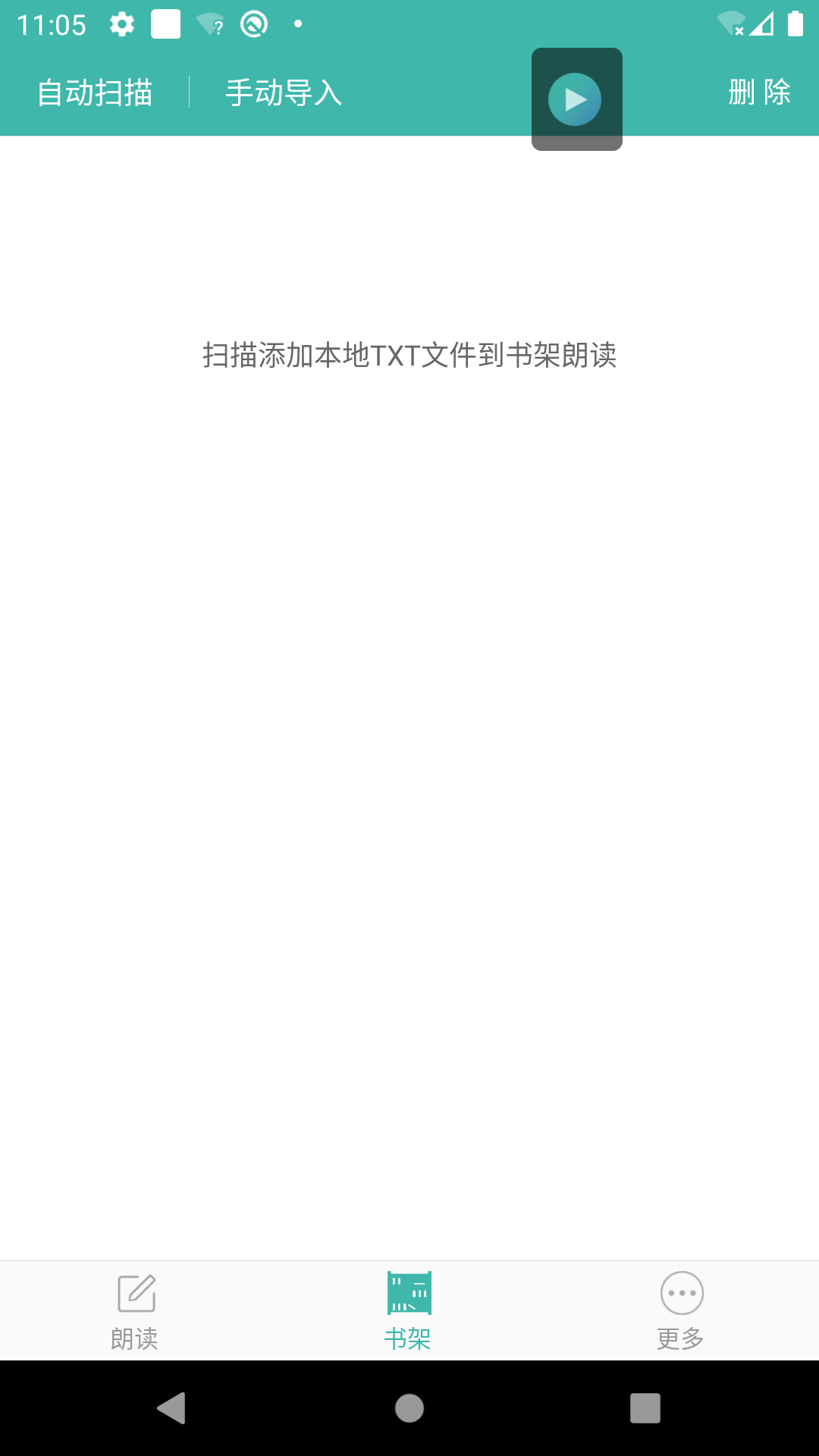Tap the floating play button
819x1456 pixels.
coord(576,99)
